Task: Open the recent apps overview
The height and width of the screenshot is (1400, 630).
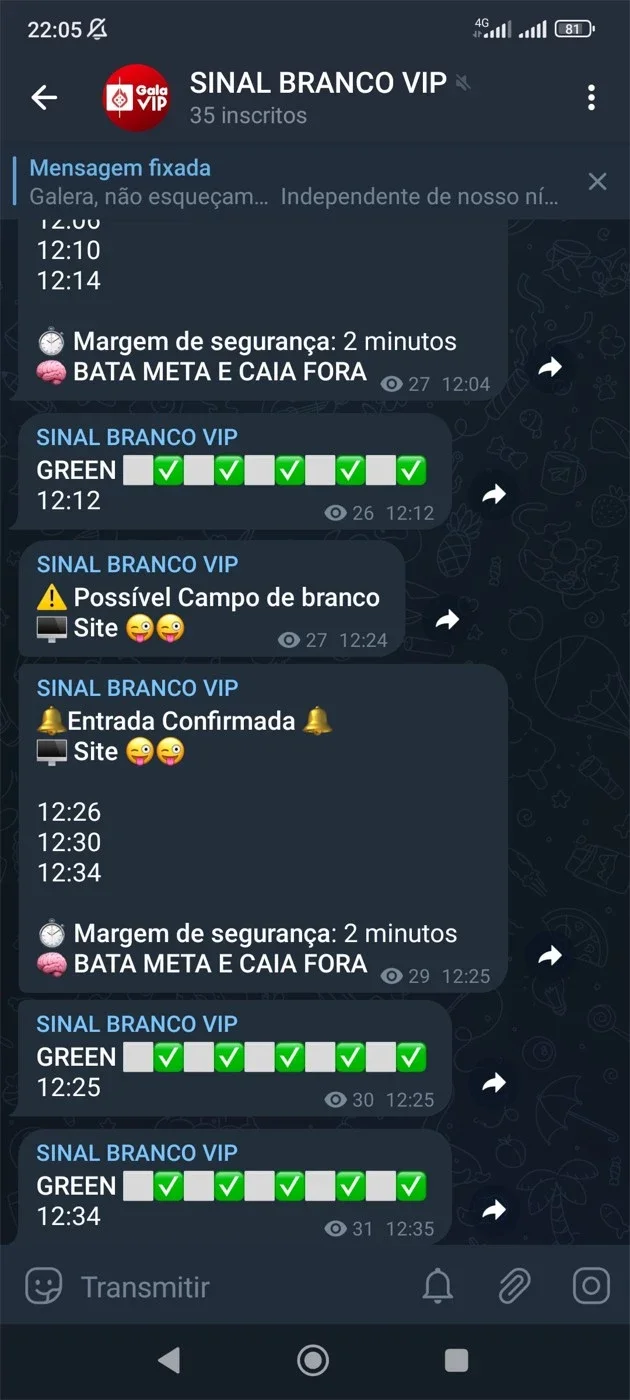Action: point(456,1360)
